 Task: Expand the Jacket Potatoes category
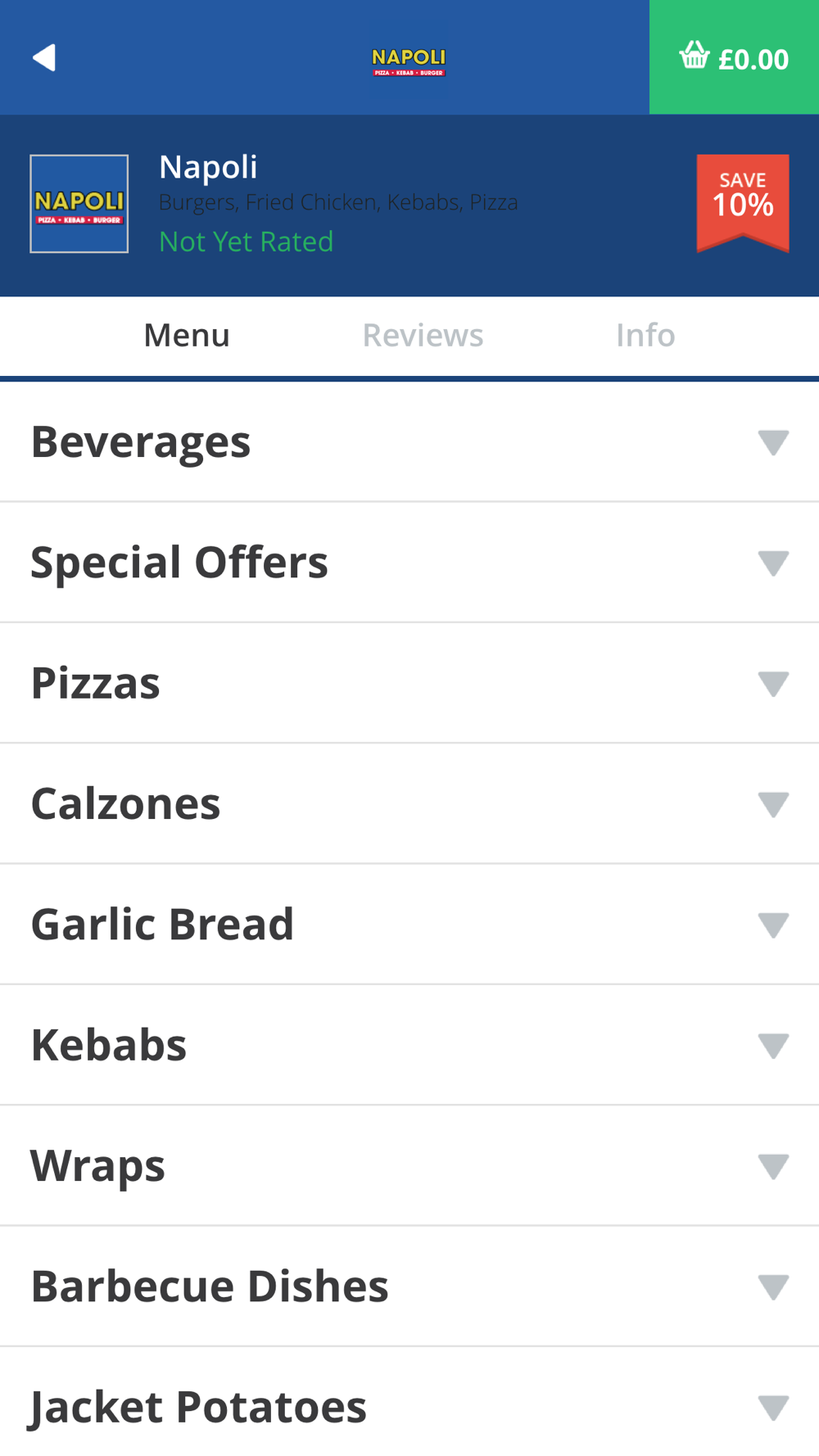[409, 1402]
